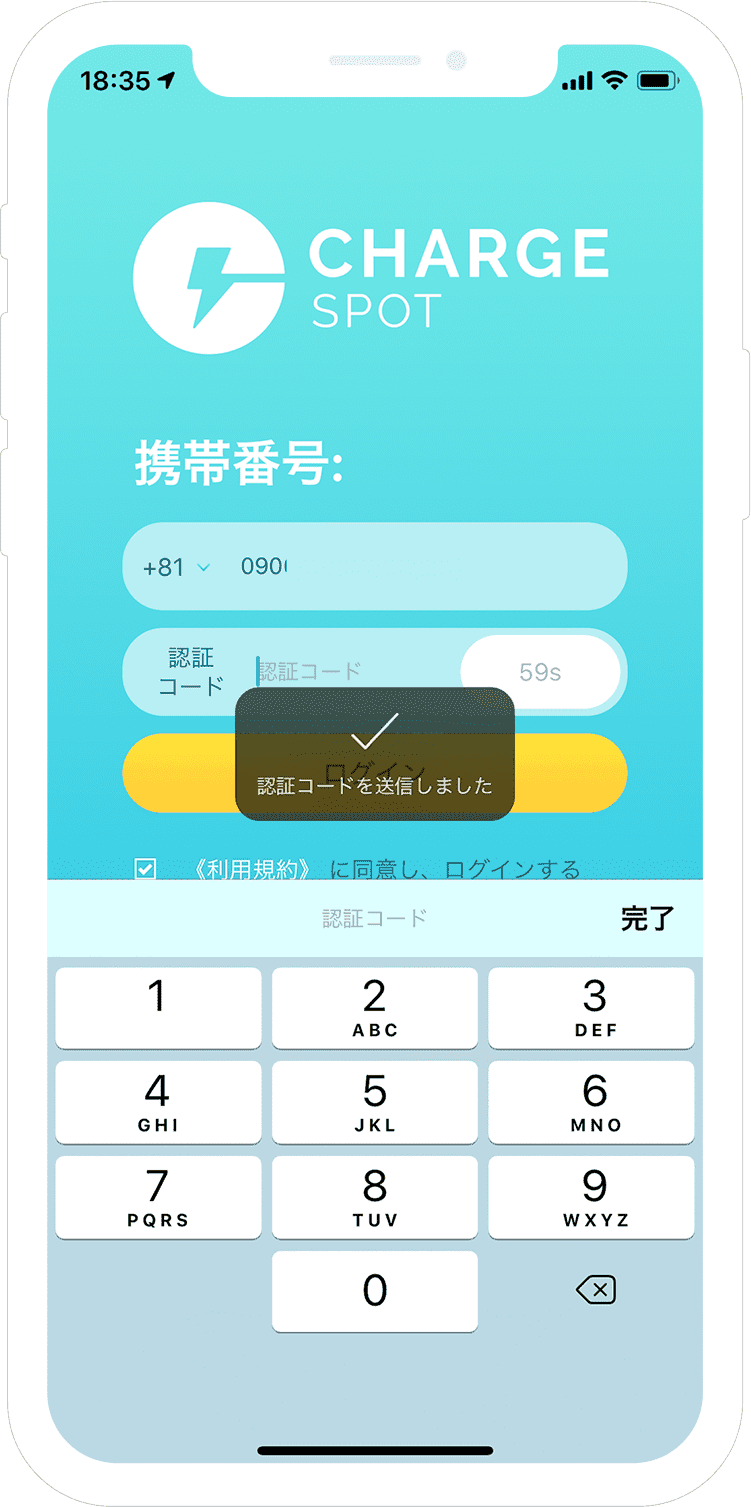Tap the yellow ログイン button

[x=375, y=773]
